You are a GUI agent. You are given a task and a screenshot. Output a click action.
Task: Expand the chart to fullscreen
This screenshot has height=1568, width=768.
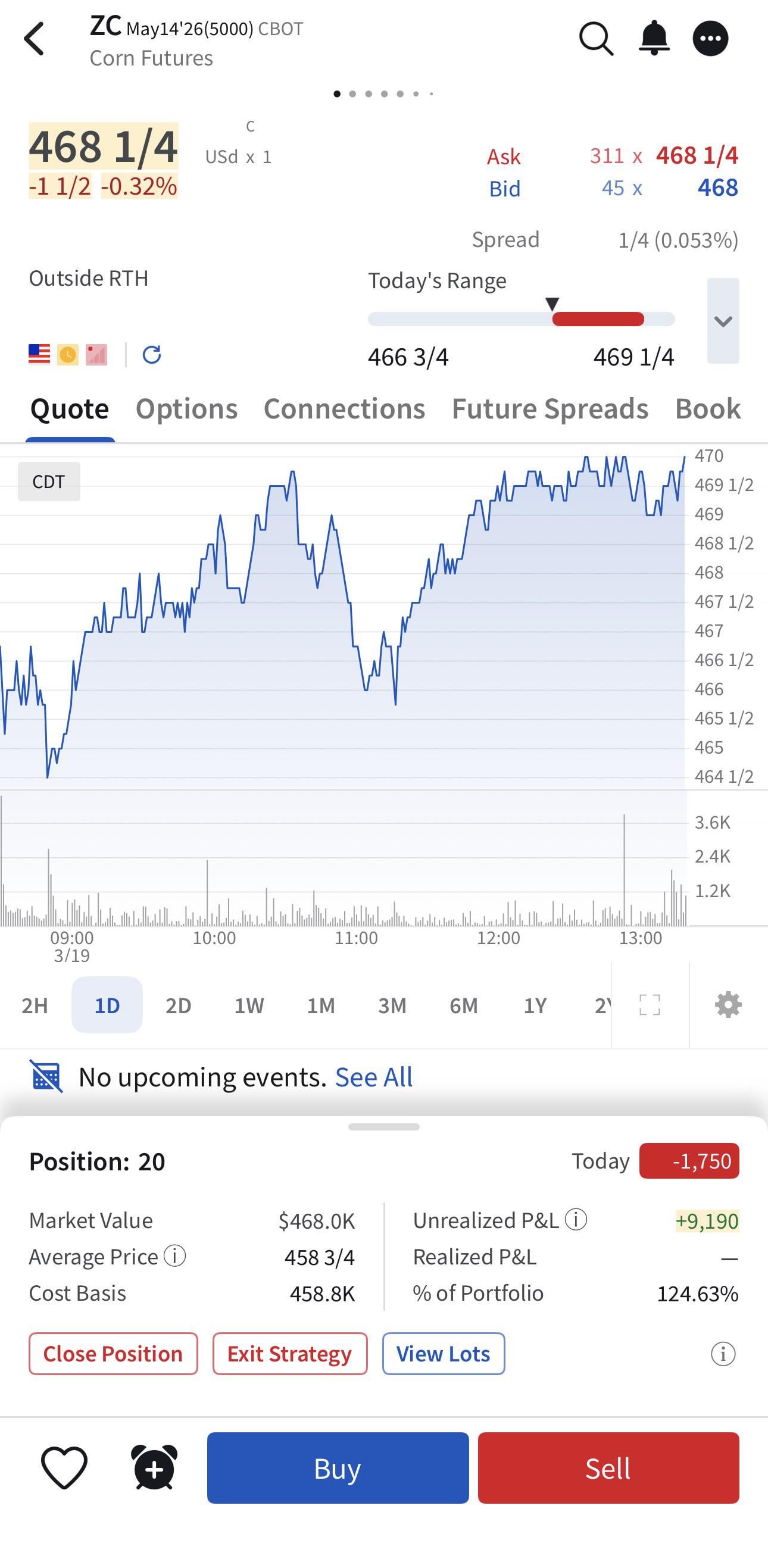pyautogui.click(x=650, y=1004)
